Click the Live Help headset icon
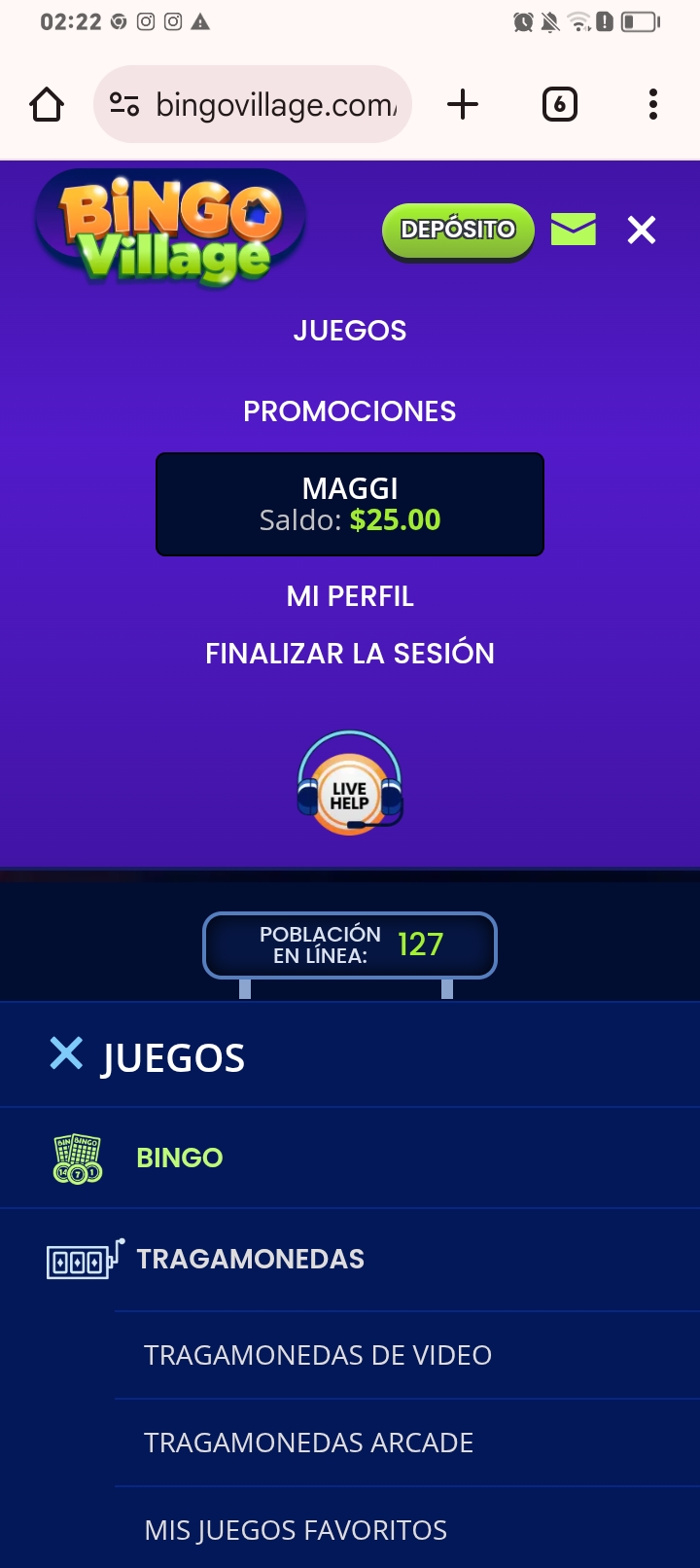Image resolution: width=700 pixels, height=1568 pixels. coord(350,783)
